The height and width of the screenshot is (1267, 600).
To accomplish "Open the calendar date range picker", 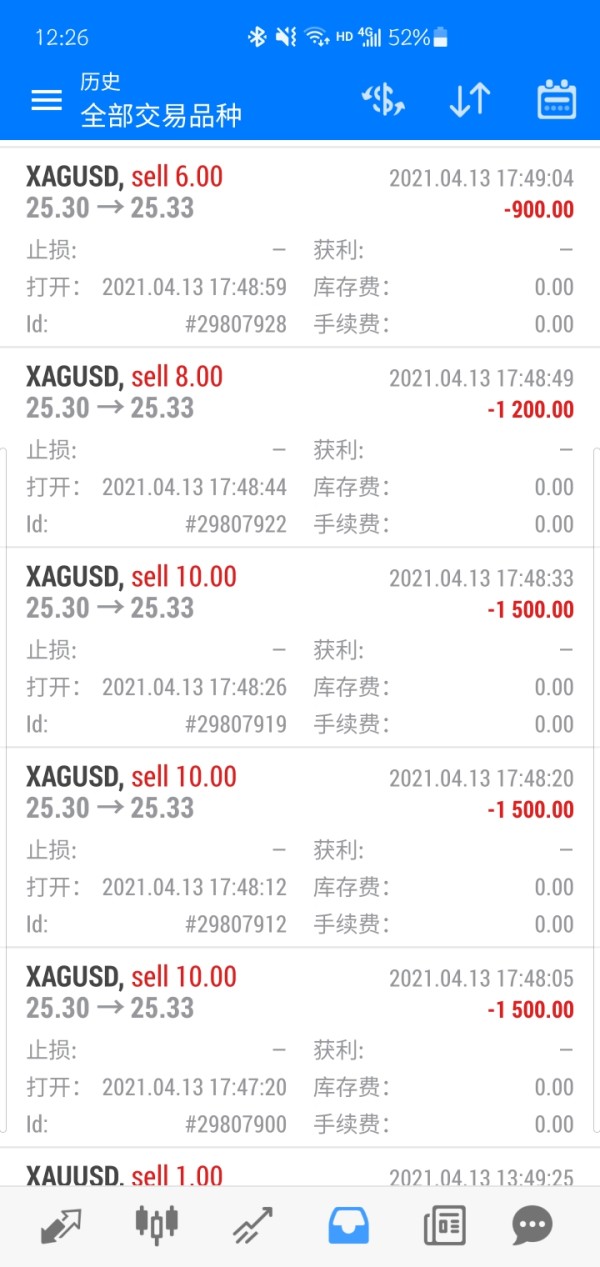I will [557, 100].
